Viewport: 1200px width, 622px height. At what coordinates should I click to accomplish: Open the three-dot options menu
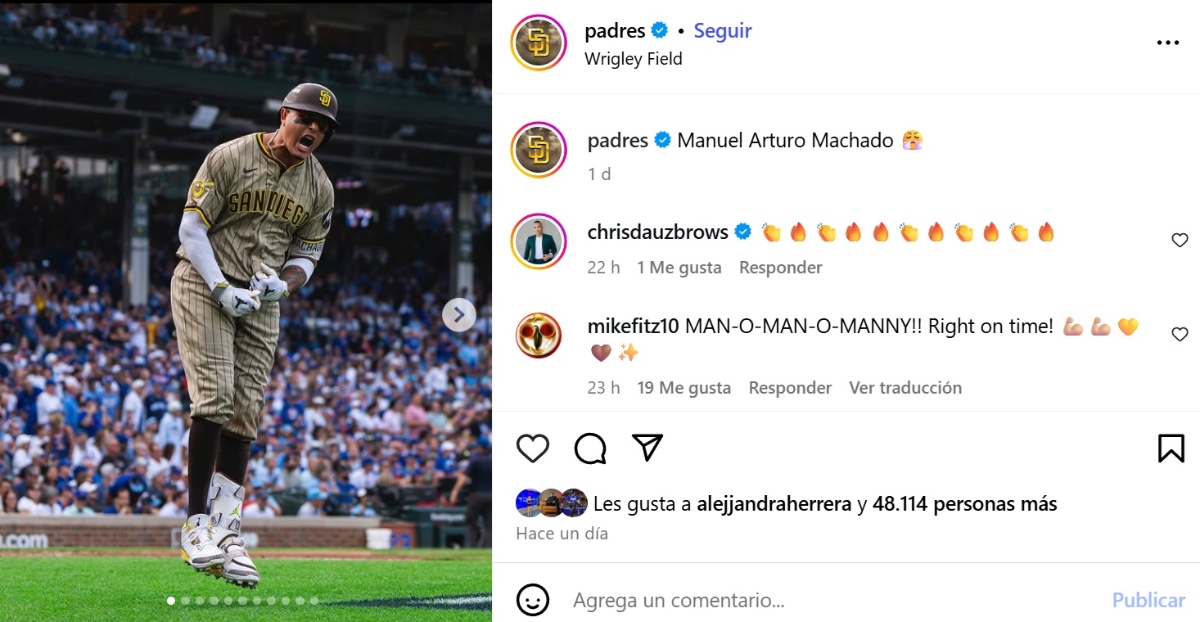coord(1167,43)
